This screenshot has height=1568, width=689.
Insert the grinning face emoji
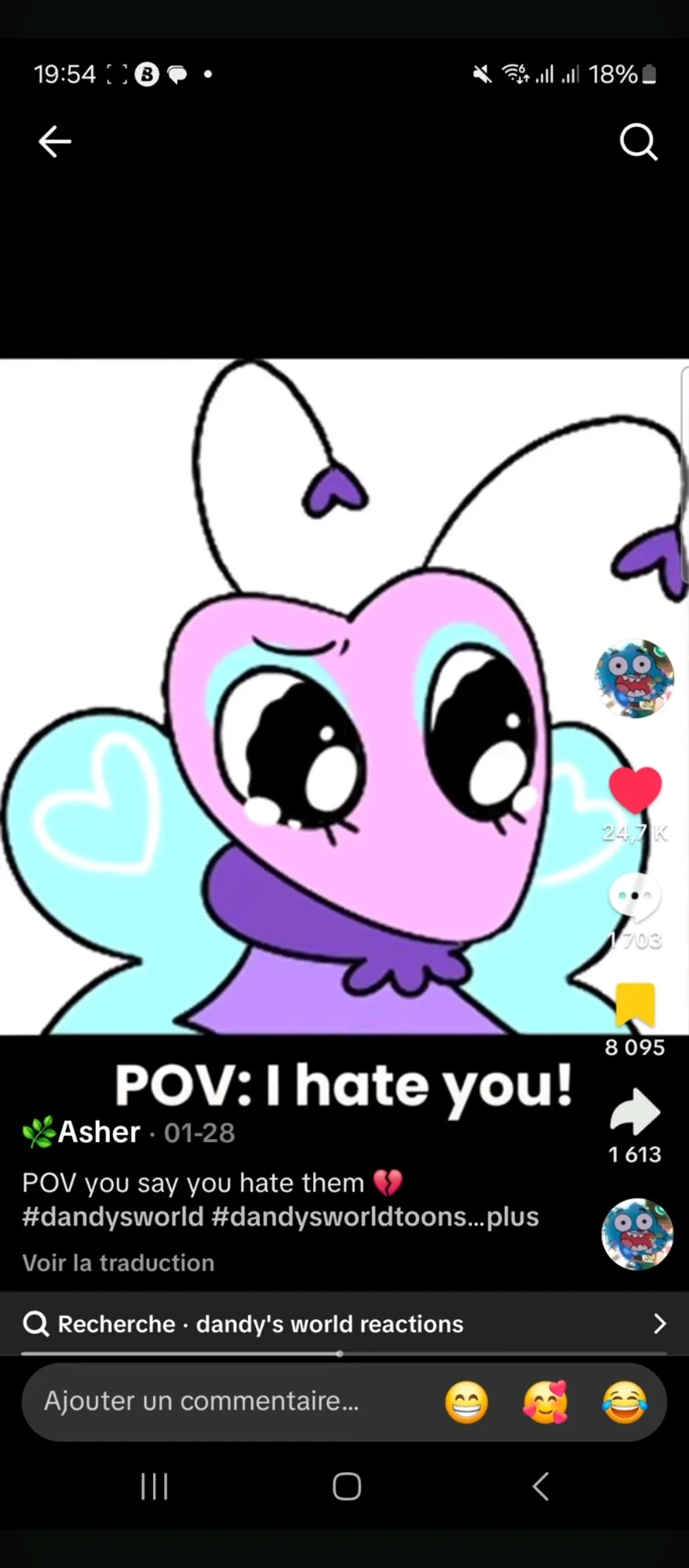[x=466, y=1402]
